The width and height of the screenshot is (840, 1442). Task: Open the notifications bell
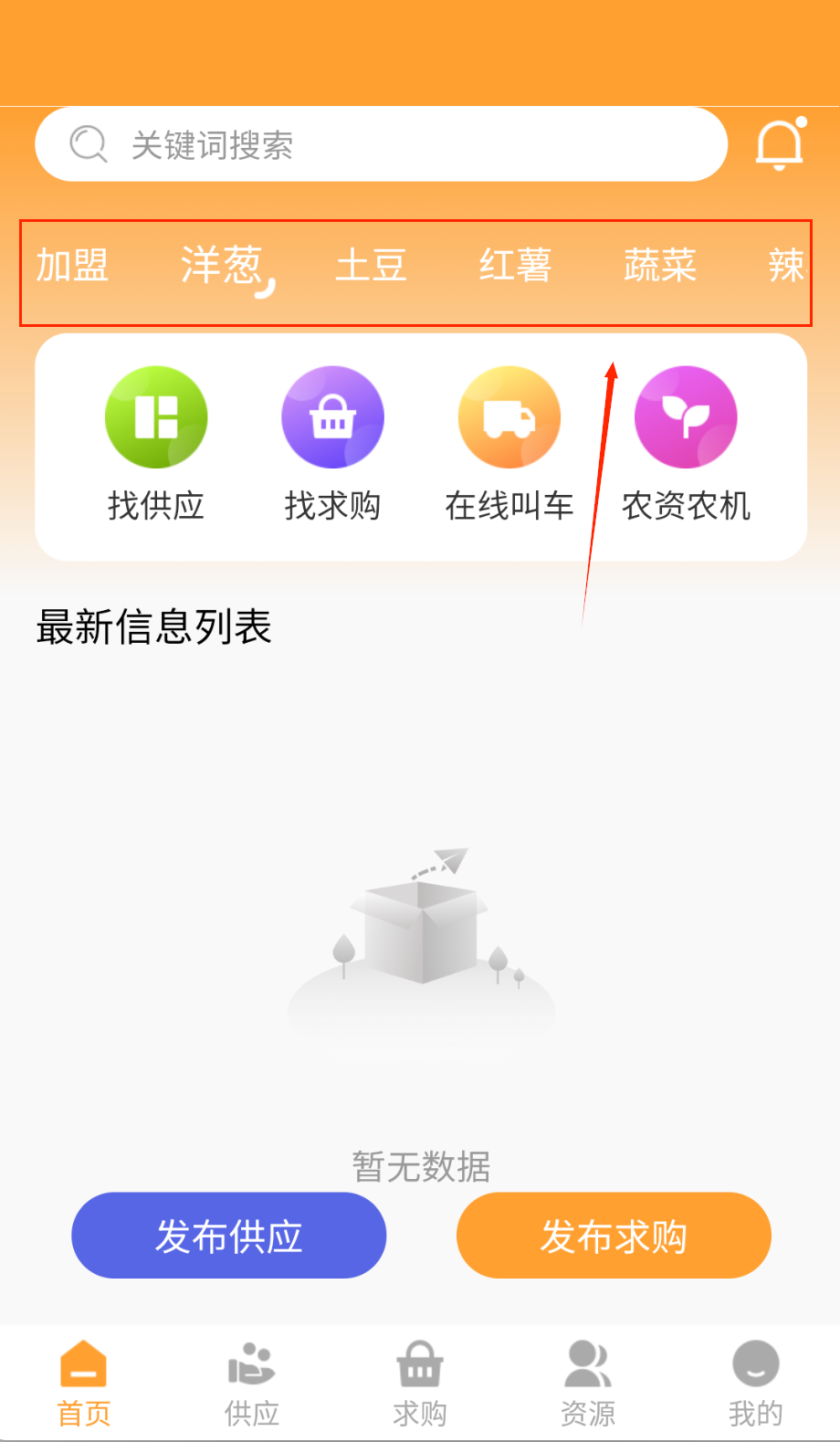(x=780, y=144)
